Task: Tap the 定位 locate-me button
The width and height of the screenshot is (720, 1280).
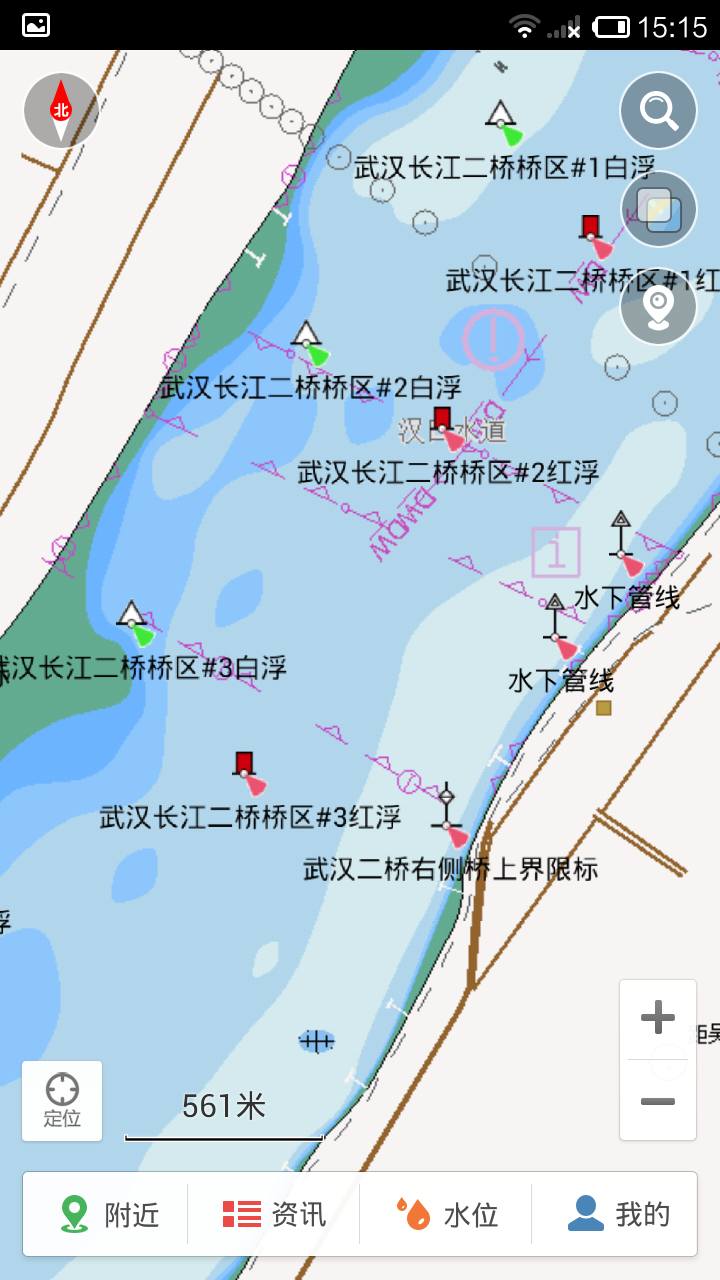Action: tap(62, 1100)
